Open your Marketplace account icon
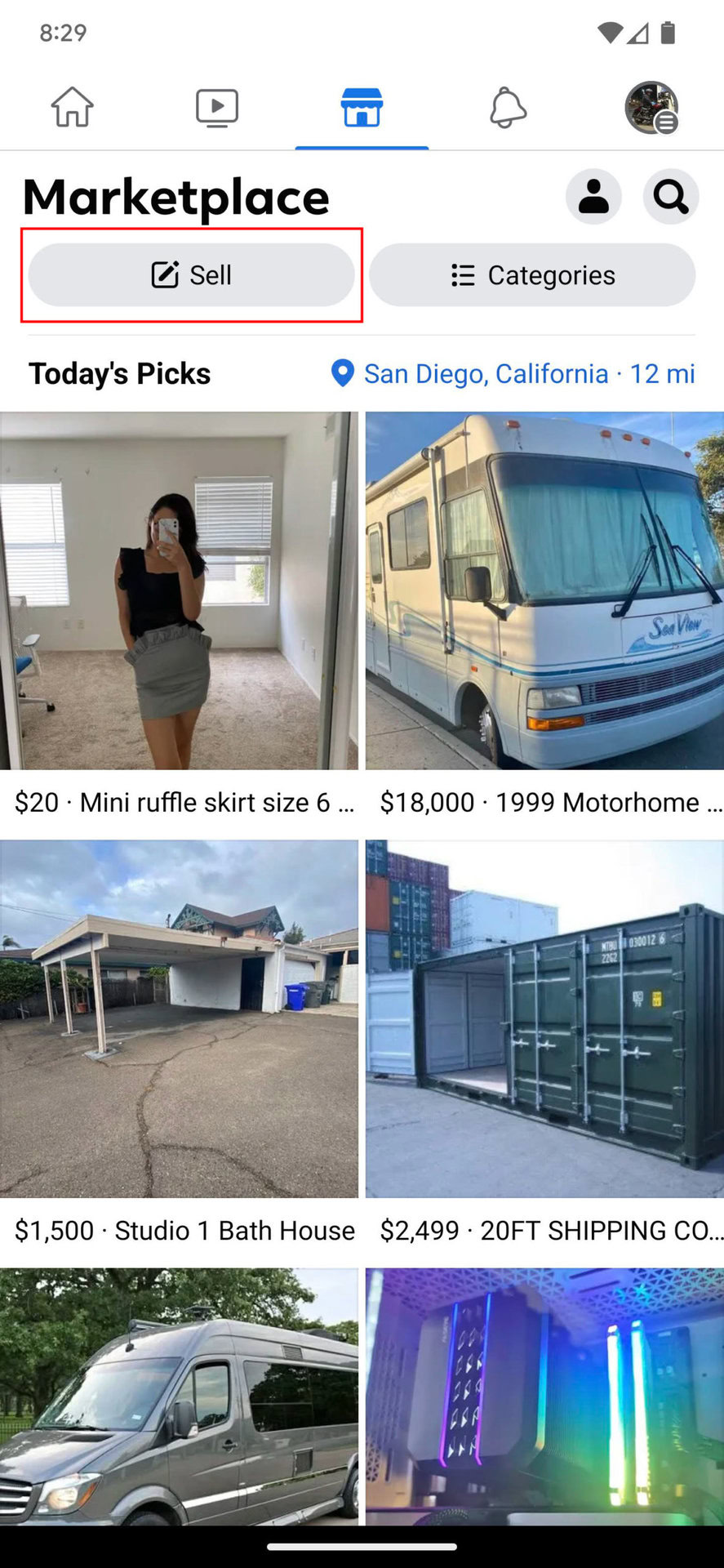The width and height of the screenshot is (724, 1568). click(x=593, y=197)
